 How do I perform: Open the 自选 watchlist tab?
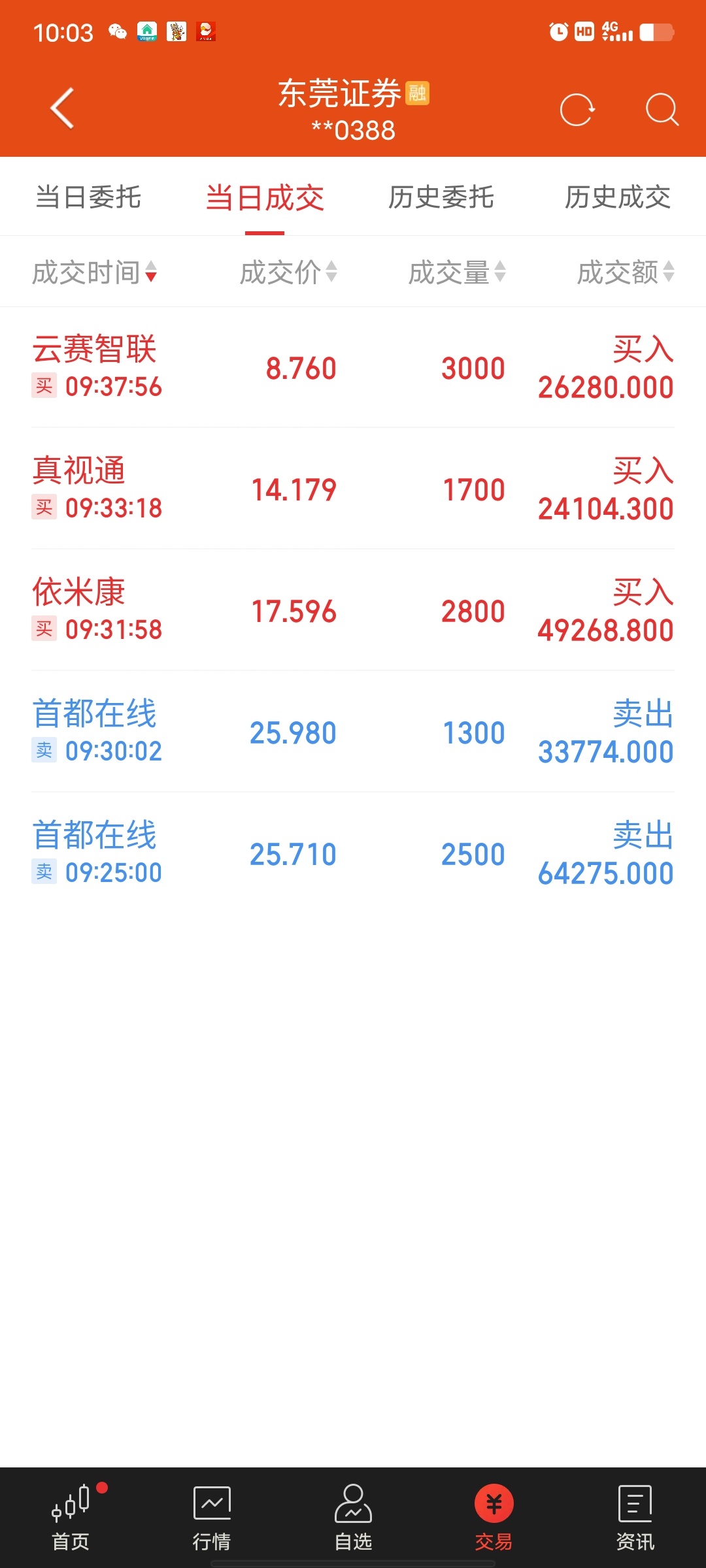point(353,1517)
